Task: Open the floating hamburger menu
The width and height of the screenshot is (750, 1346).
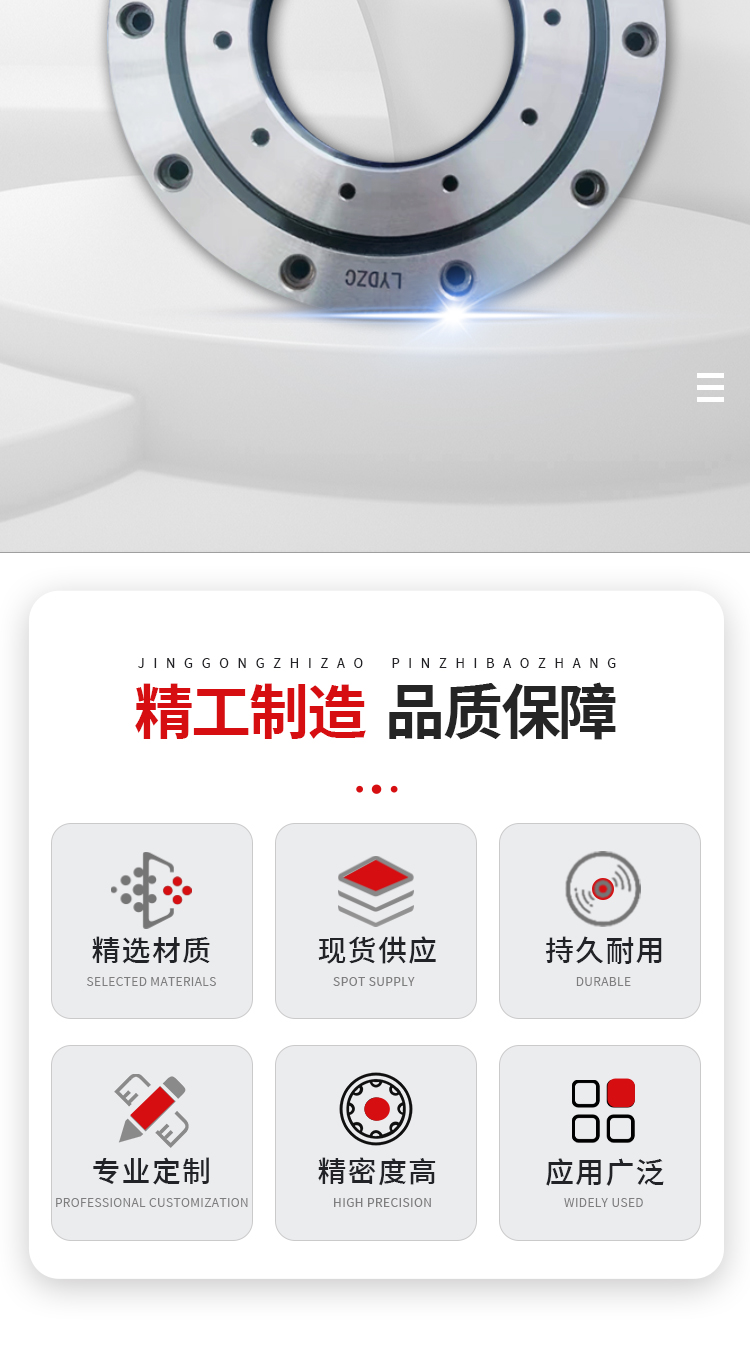Action: 710,387
